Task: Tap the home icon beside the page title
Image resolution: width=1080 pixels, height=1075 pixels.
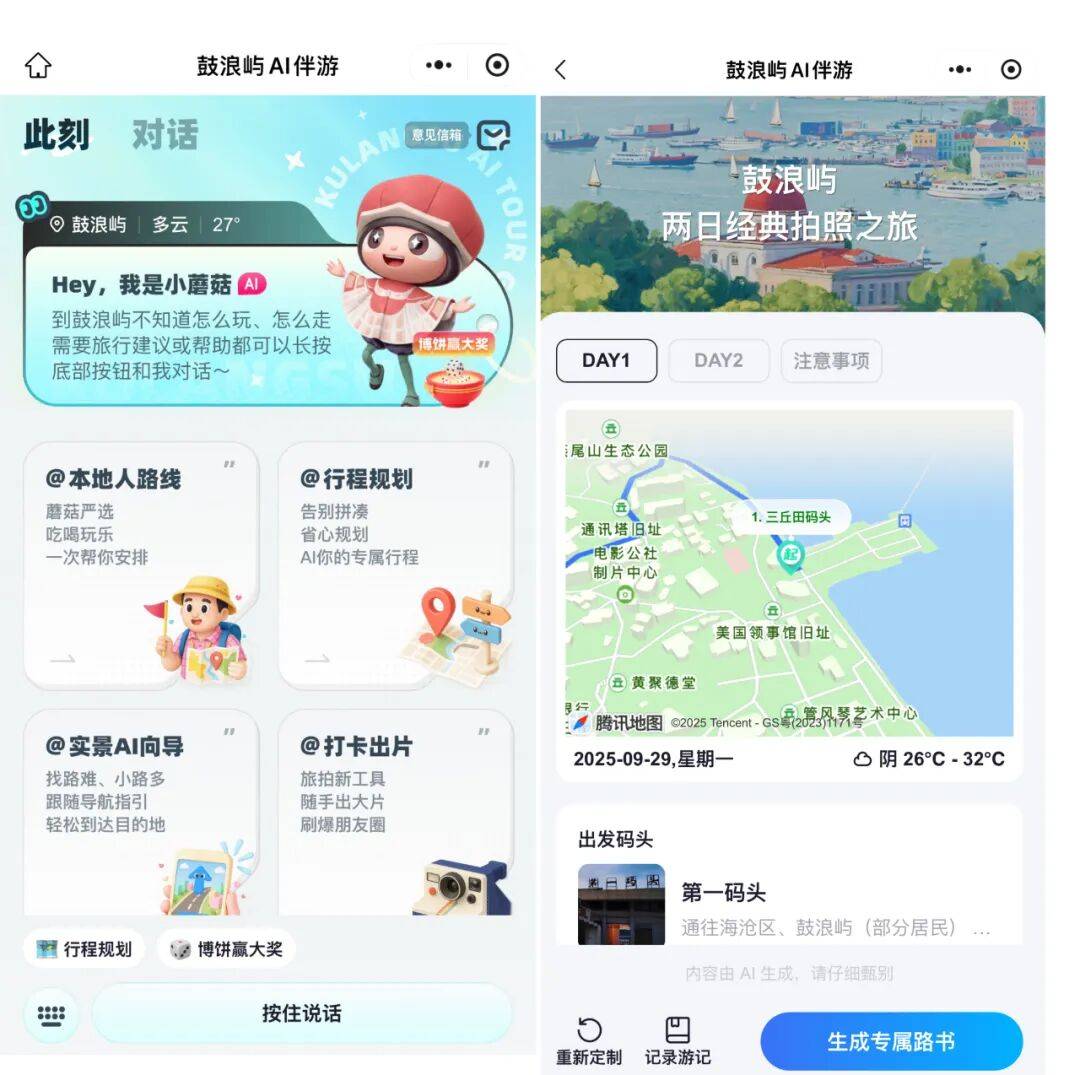Action: 38,66
